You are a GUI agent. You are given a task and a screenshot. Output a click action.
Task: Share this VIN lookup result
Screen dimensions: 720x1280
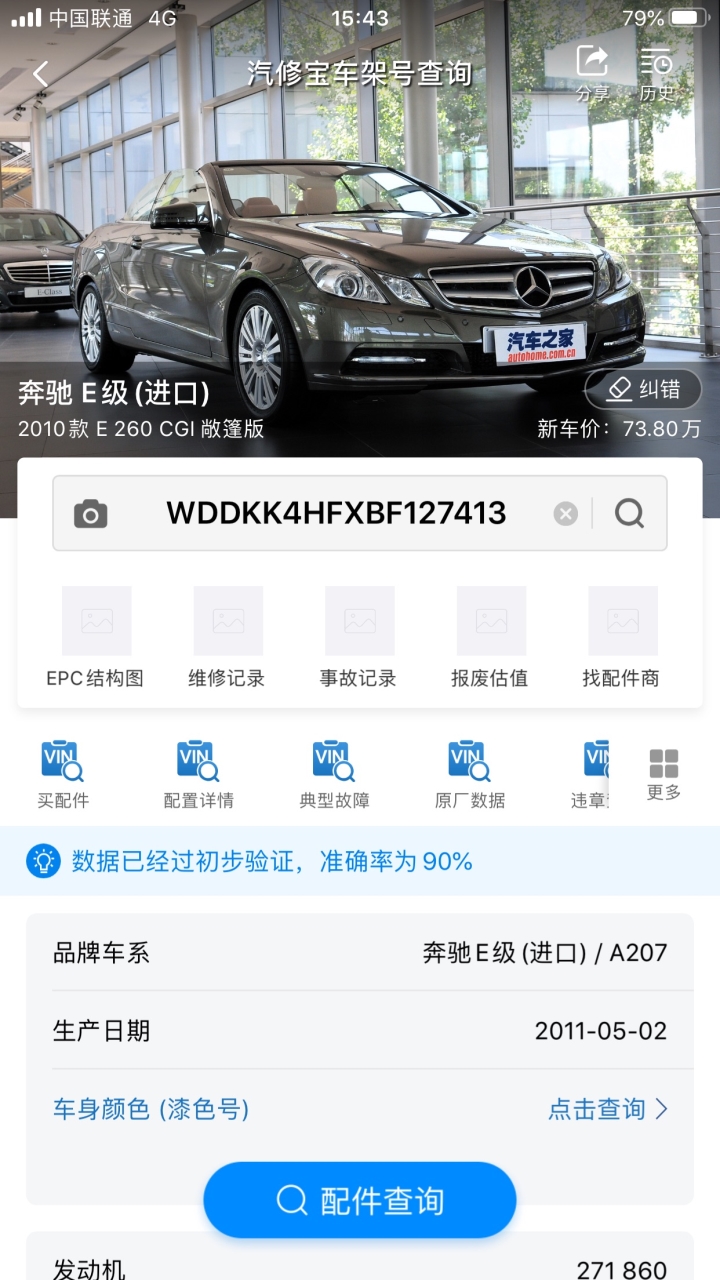tap(592, 73)
